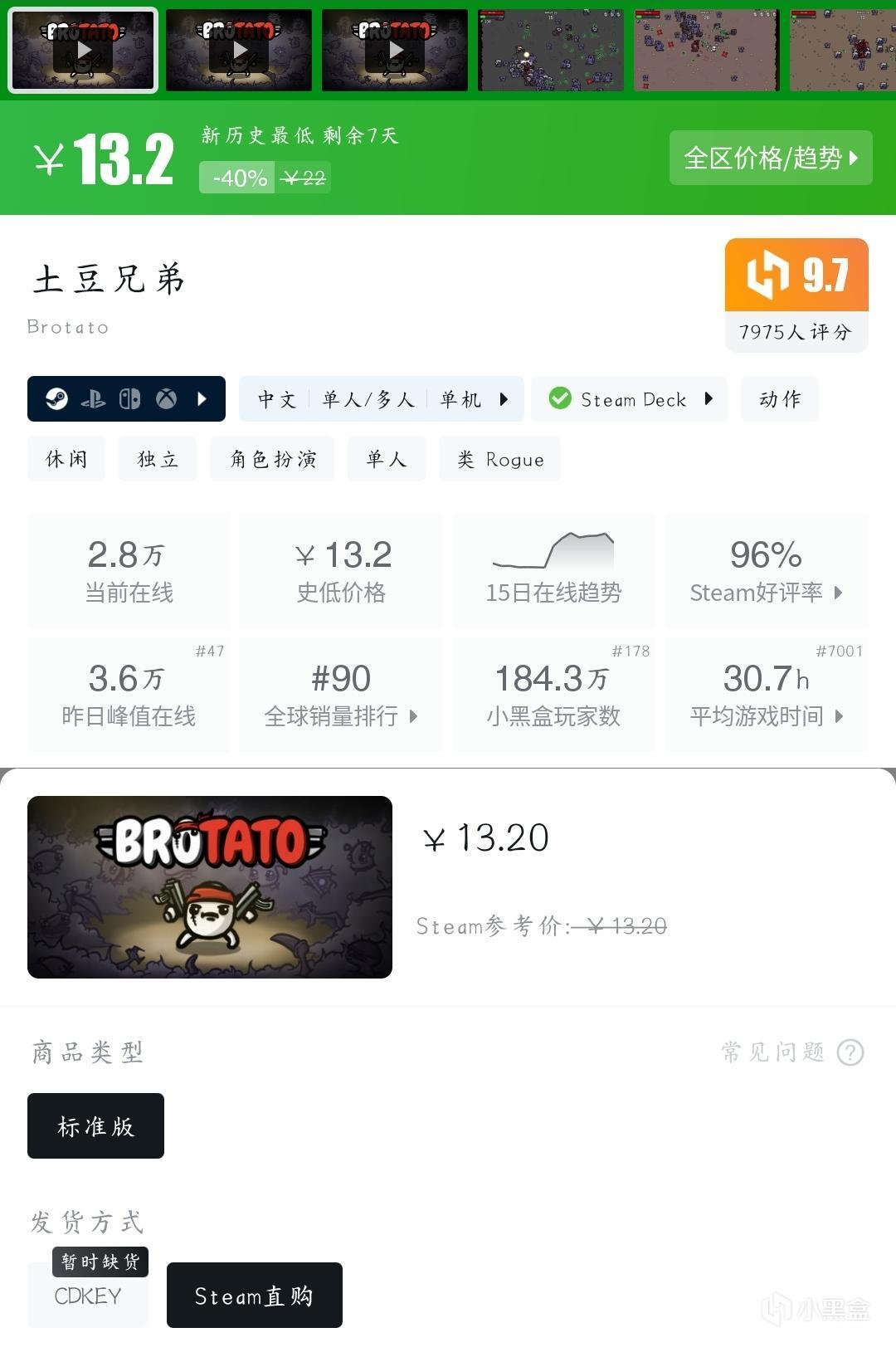Play the first Brotato trailer video
This screenshot has width=896, height=1357.
(83, 51)
